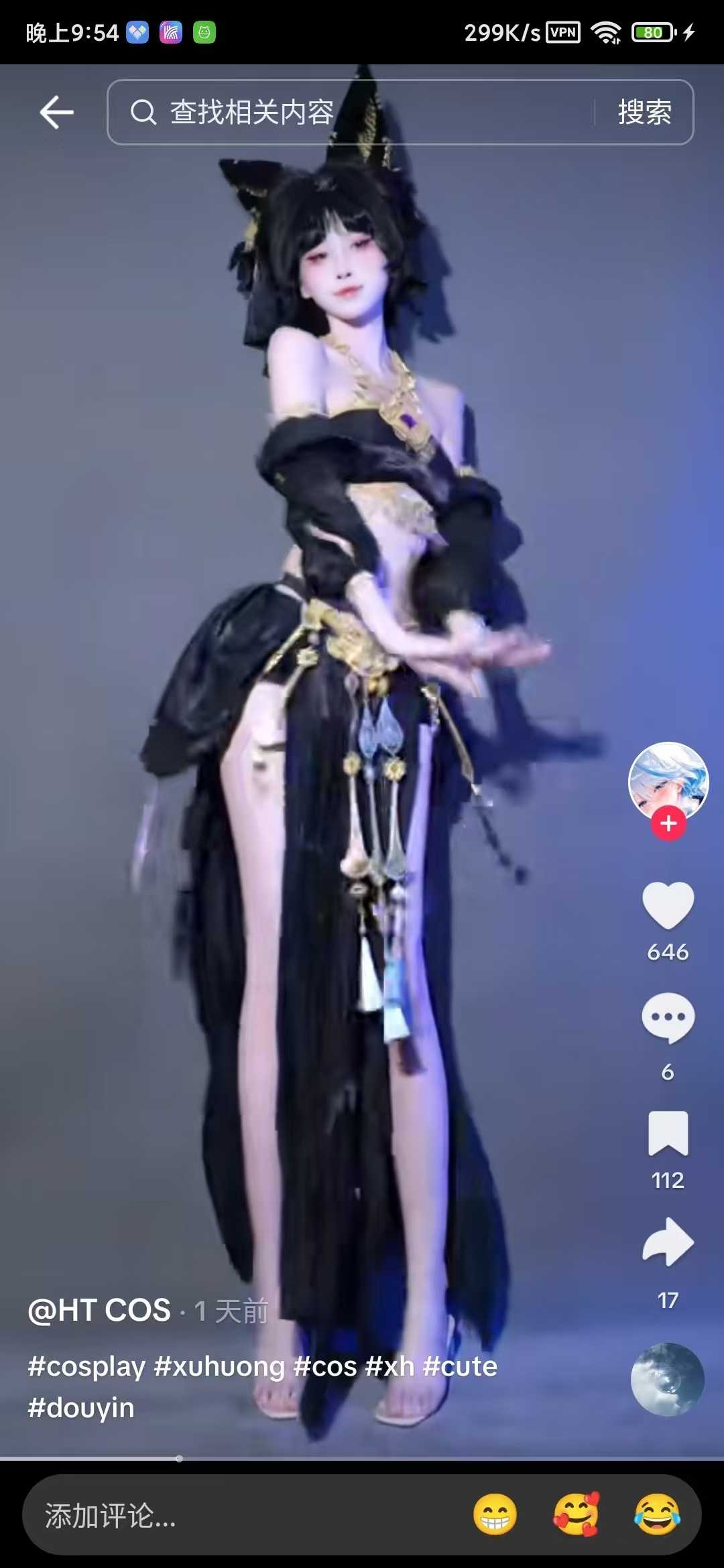Image resolution: width=724 pixels, height=1568 pixels.
Task: Insert the hearts smiling face emoji
Action: click(x=576, y=1515)
